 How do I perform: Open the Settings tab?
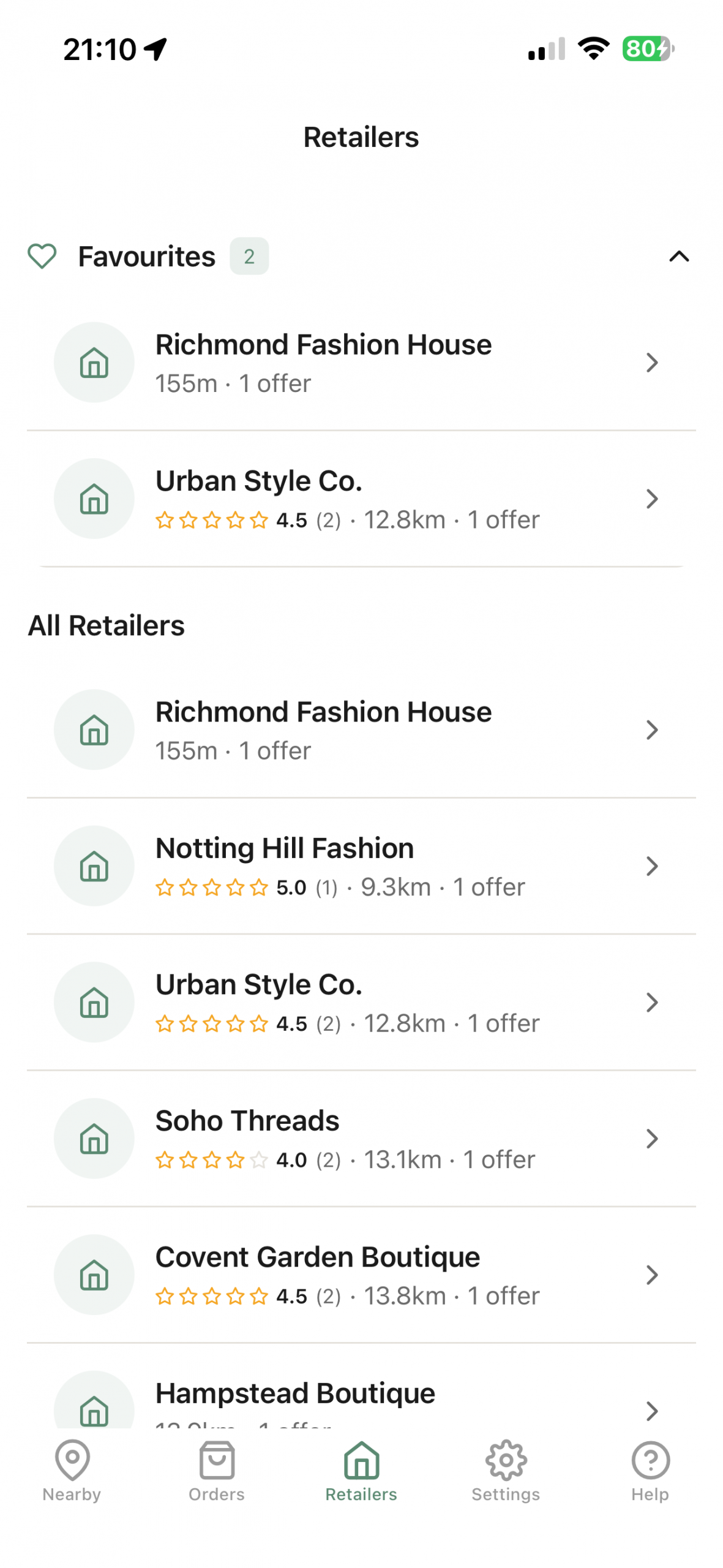click(x=506, y=1470)
